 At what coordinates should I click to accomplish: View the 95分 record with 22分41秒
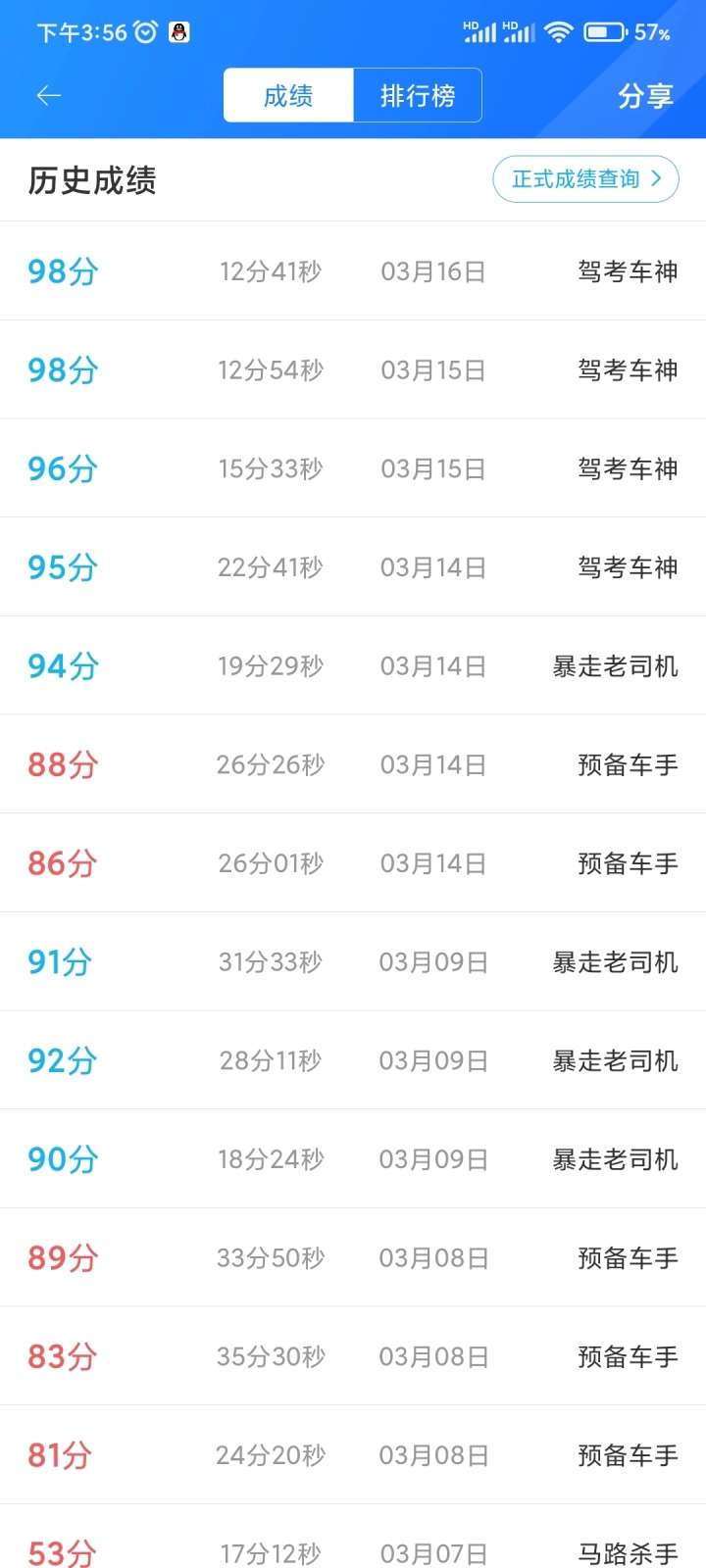point(353,567)
